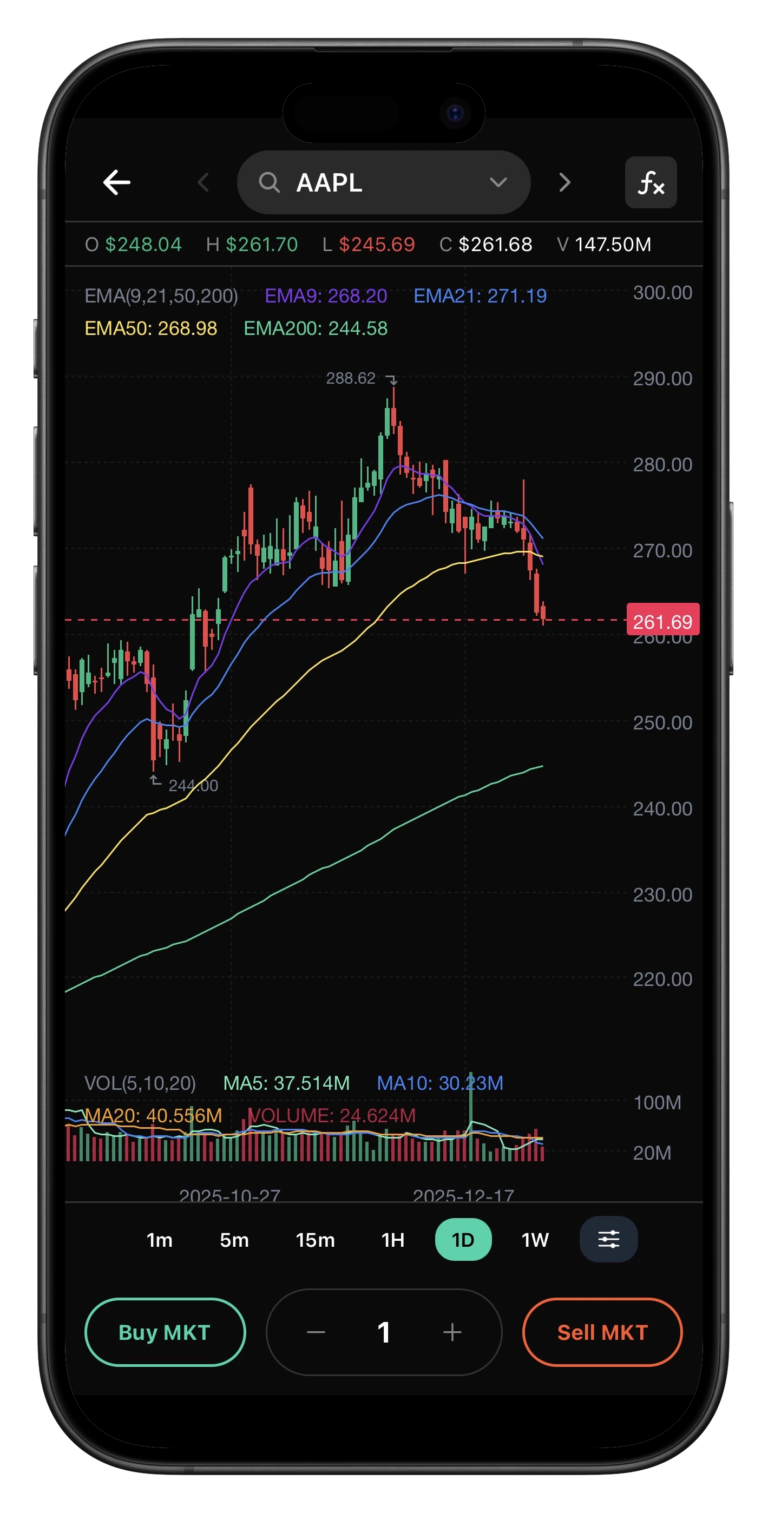The image size is (768, 1513).
Task: Go to the next symbol with right chevron
Action: (564, 182)
